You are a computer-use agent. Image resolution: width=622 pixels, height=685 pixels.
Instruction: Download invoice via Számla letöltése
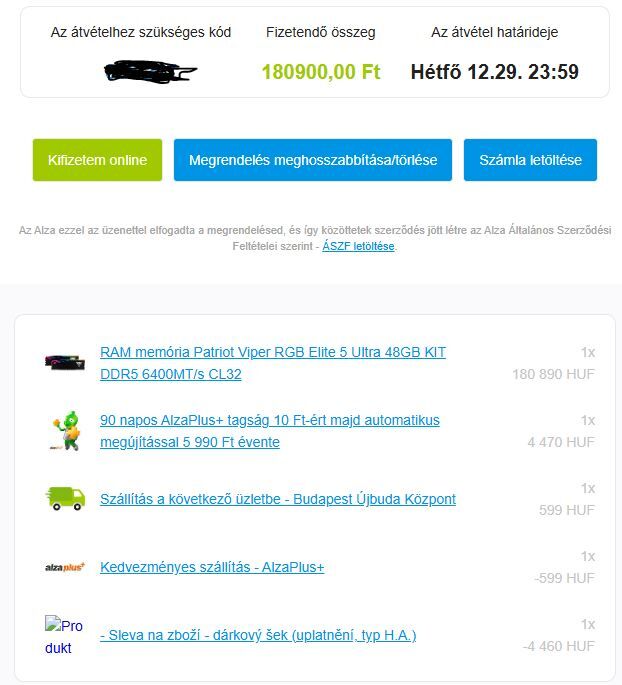coord(530,160)
